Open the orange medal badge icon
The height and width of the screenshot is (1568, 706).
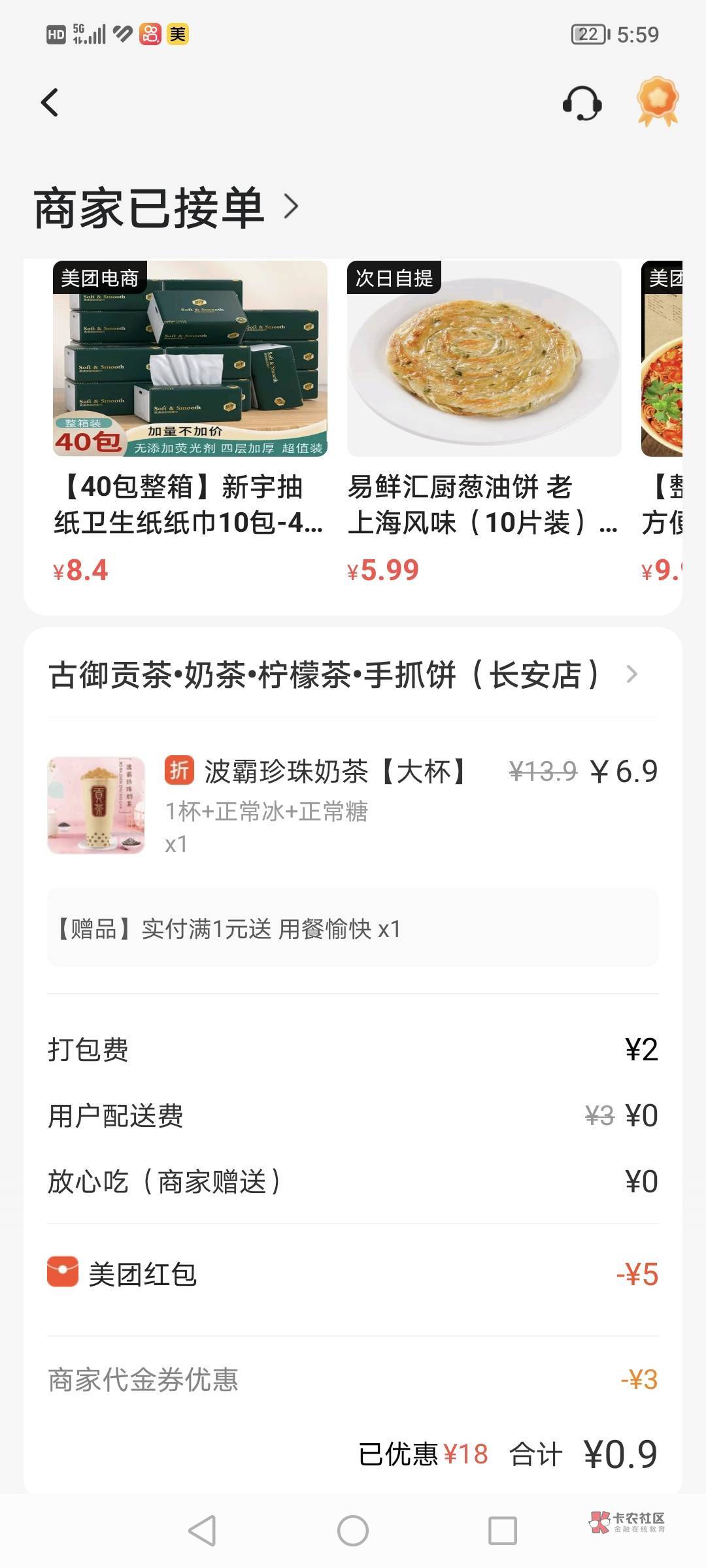[658, 102]
